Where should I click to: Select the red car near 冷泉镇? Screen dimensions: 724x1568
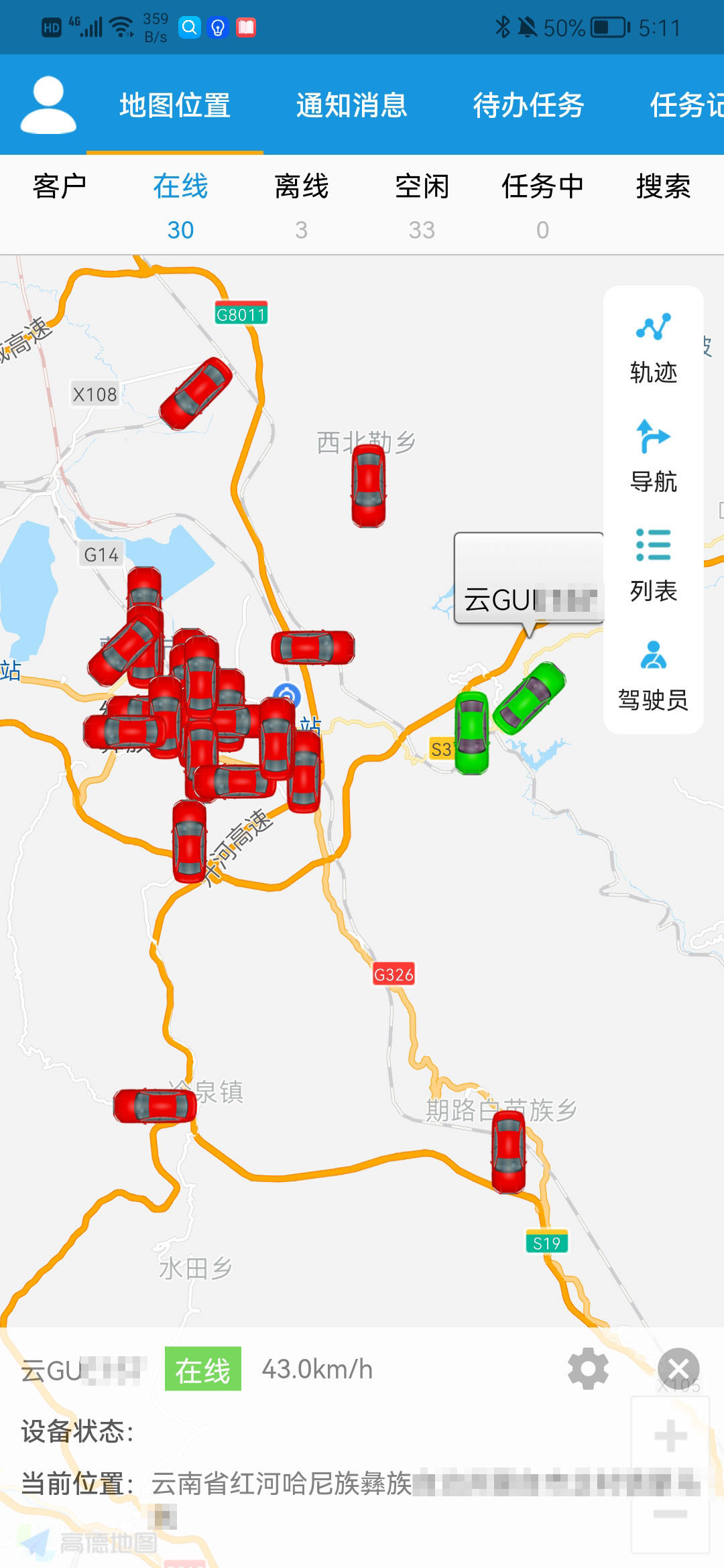point(155,1106)
